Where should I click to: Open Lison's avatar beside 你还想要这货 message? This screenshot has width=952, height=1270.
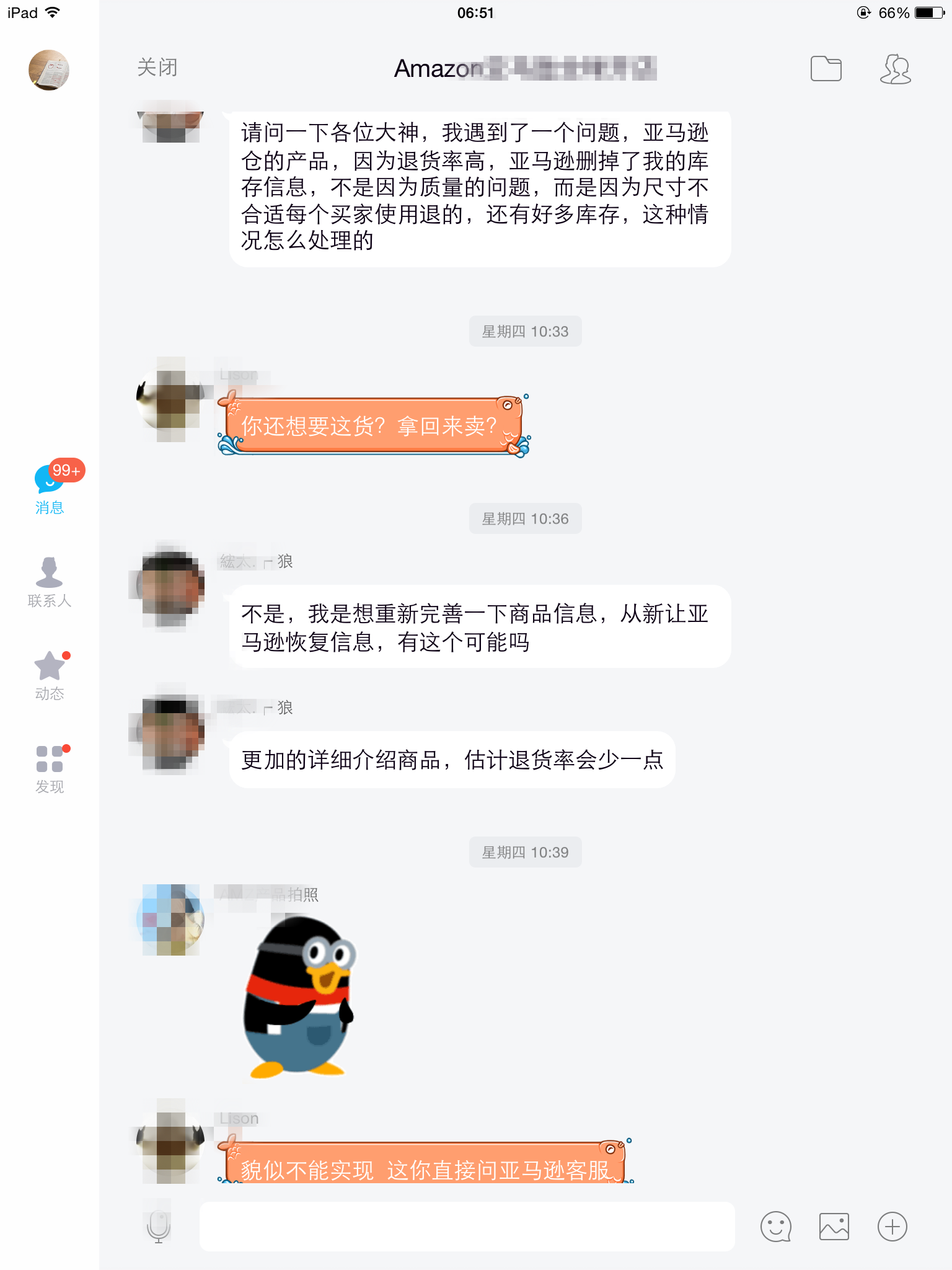[x=170, y=399]
